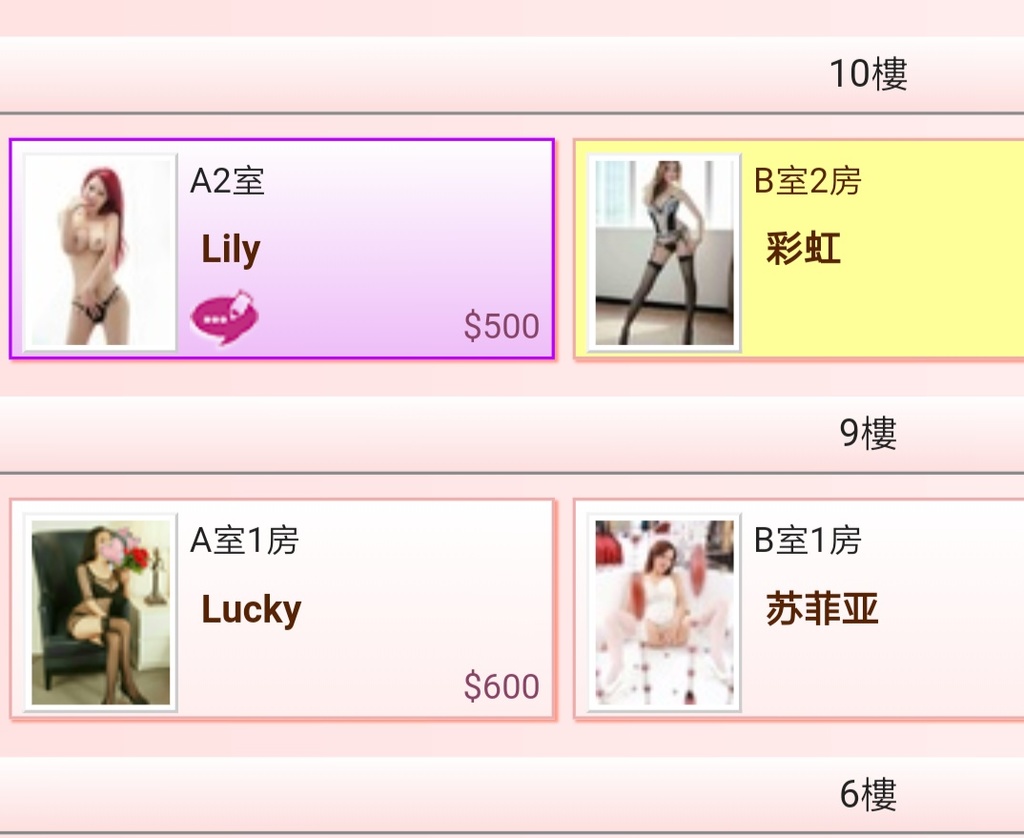Image resolution: width=1024 pixels, height=838 pixels.
Task: Open the comment bubble icon on Lily's card
Action: [224, 318]
